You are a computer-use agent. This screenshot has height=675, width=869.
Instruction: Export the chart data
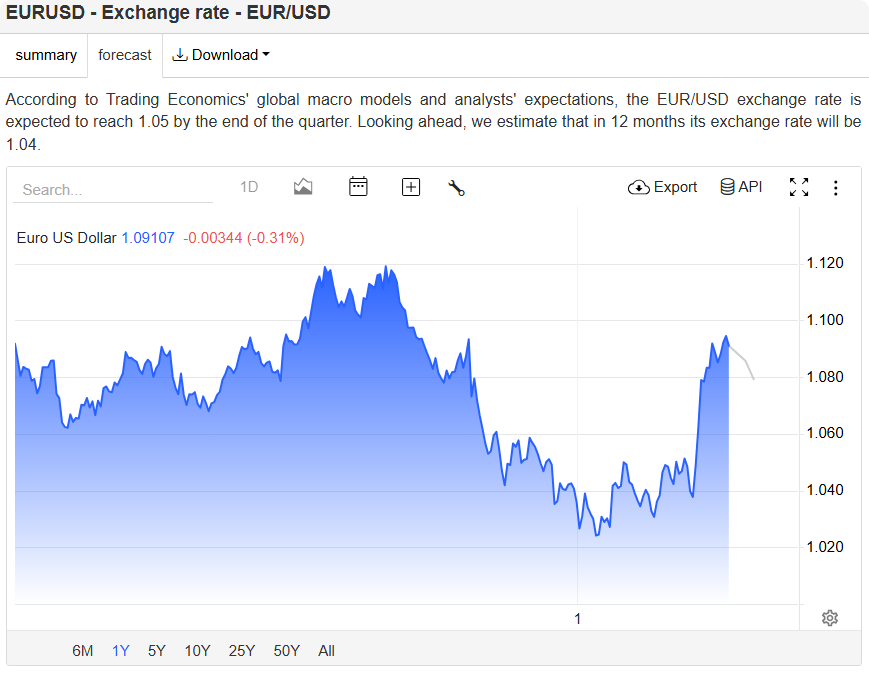click(662, 187)
